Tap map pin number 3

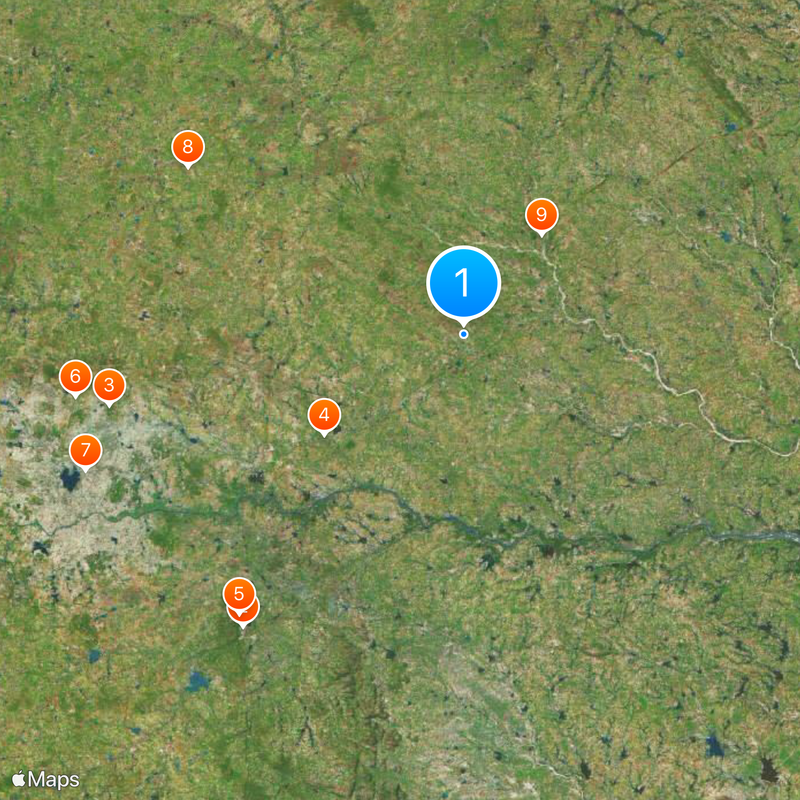click(110, 385)
